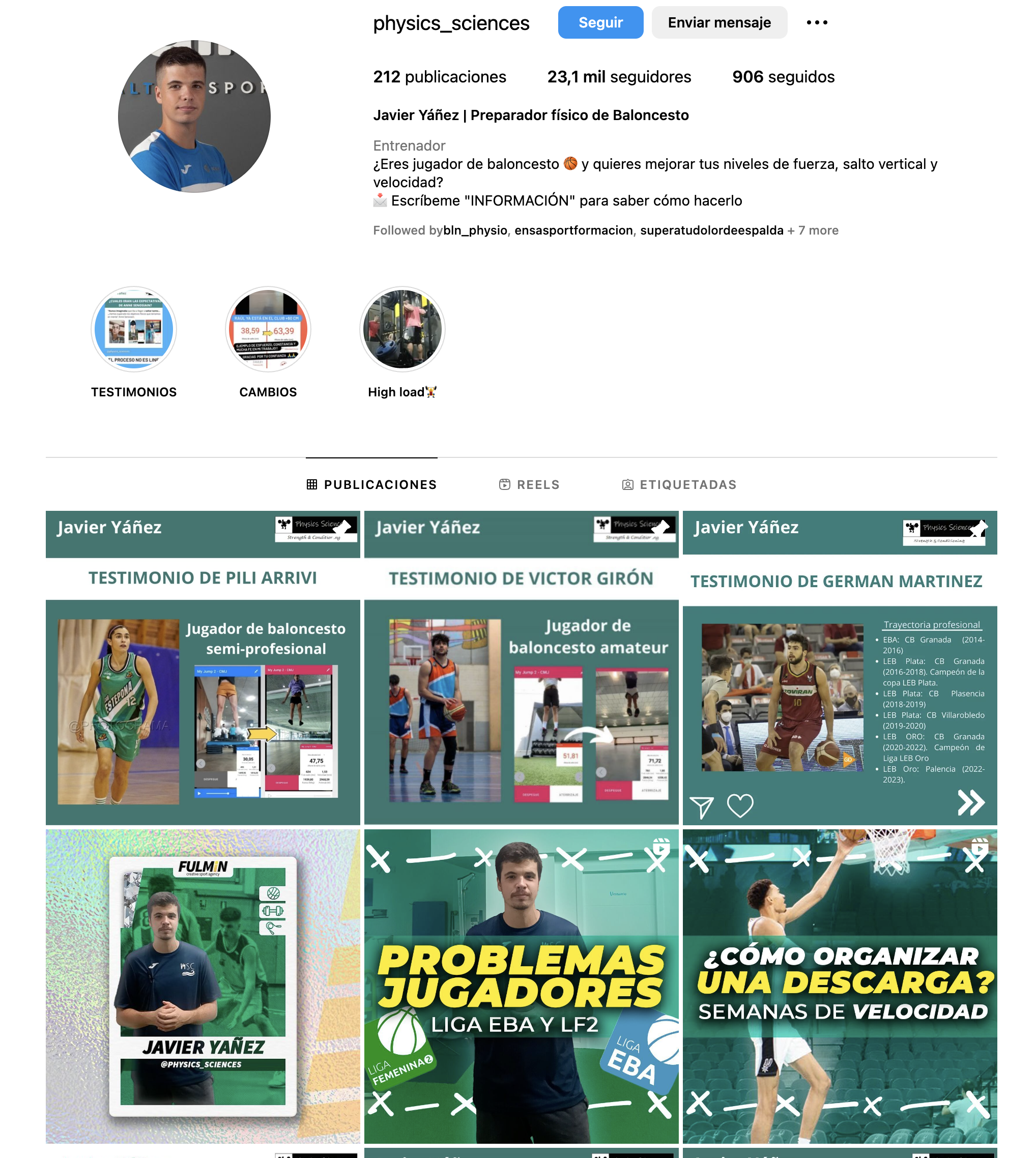This screenshot has height=1158, width=1036.
Task: Open the ¿Cómo organizar una descarga? reel
Action: [x=840, y=986]
